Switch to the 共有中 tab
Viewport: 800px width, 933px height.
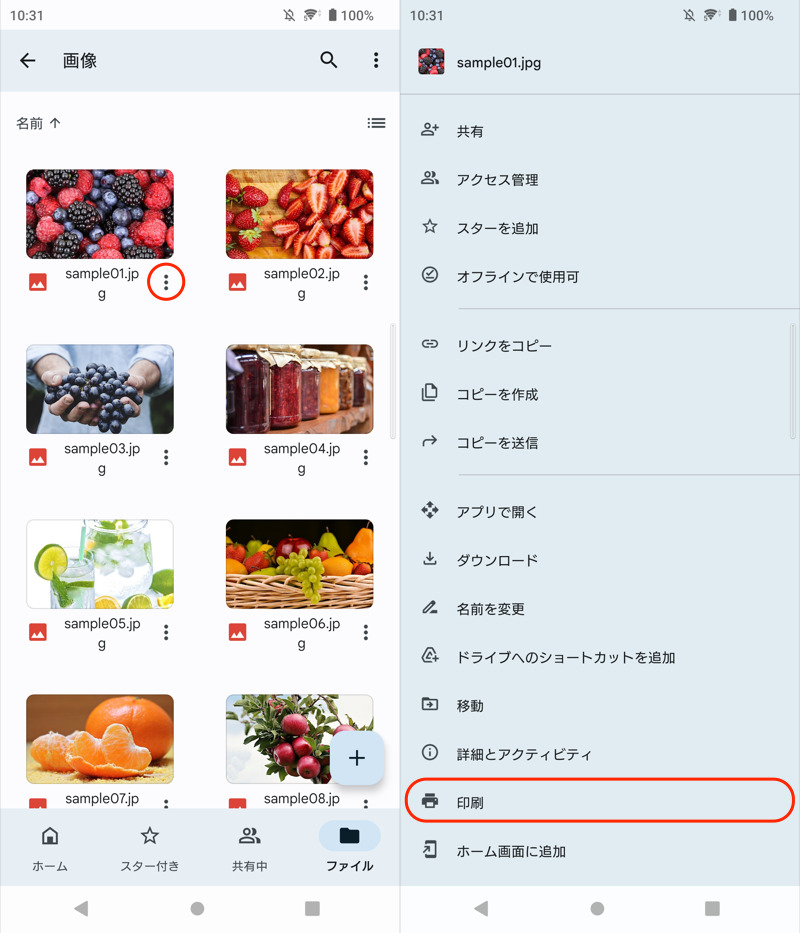click(x=250, y=848)
